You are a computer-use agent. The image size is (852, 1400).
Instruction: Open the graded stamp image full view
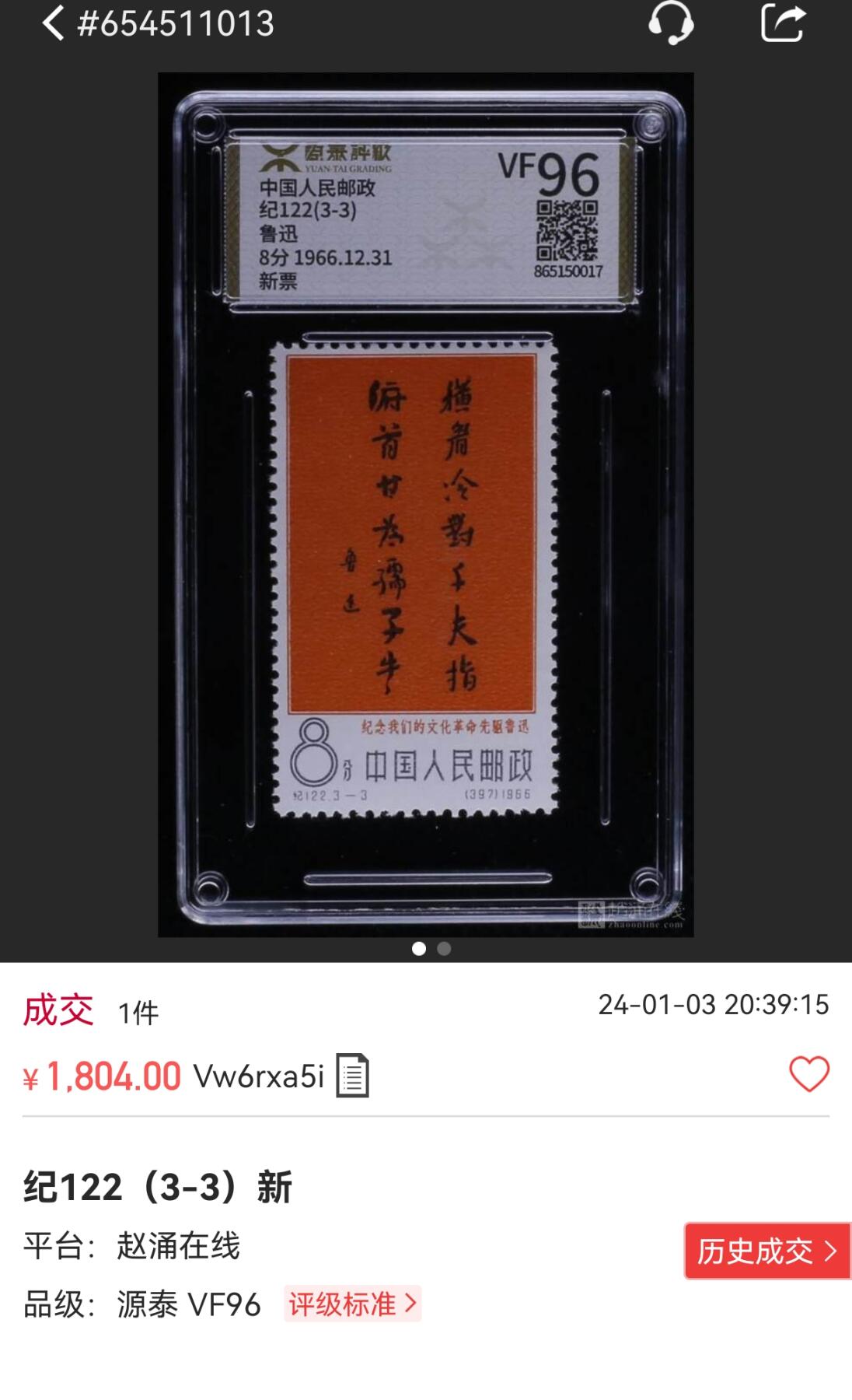pos(425,504)
